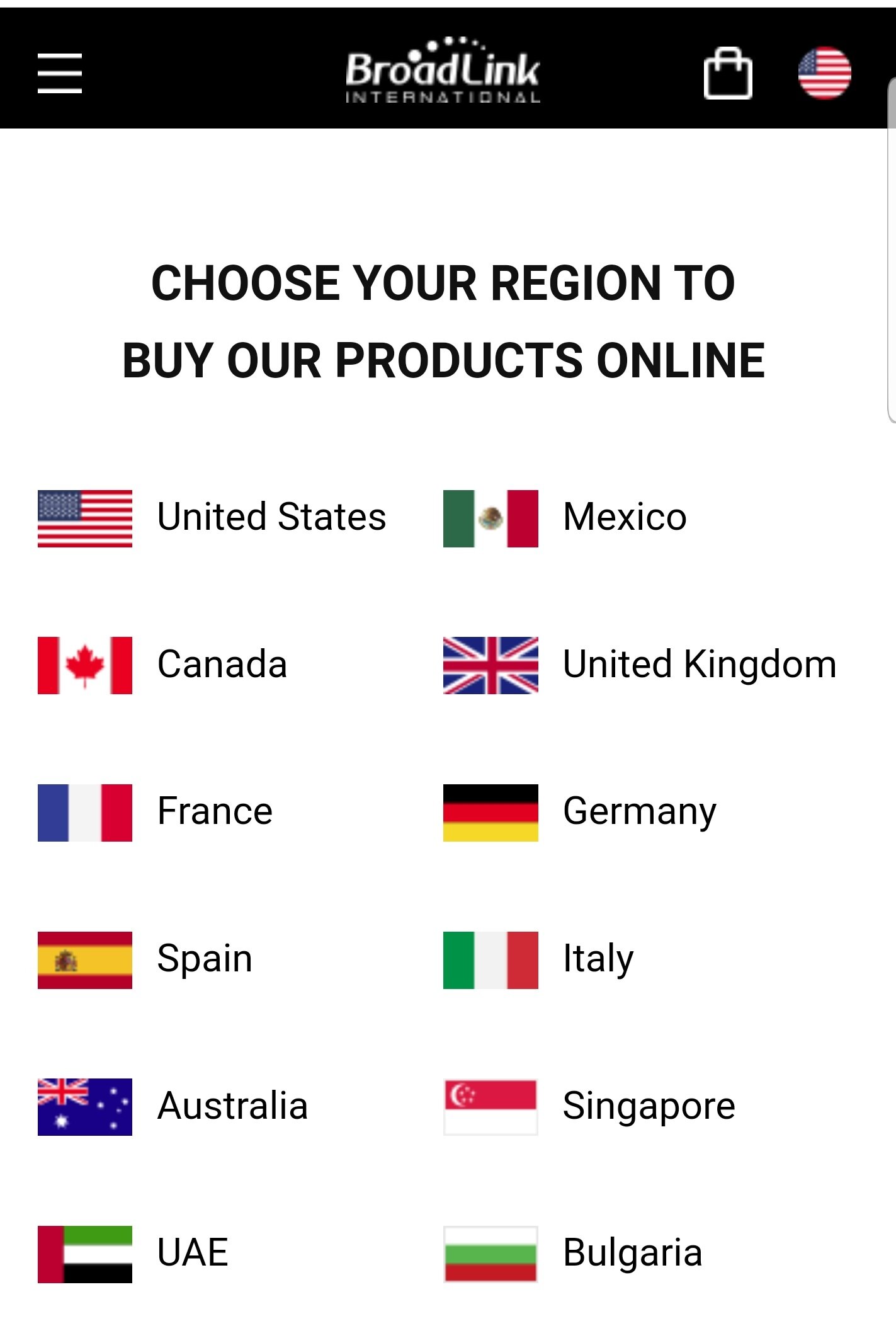Open the hamburger menu
This screenshot has width=896, height=1321.
(60, 72)
